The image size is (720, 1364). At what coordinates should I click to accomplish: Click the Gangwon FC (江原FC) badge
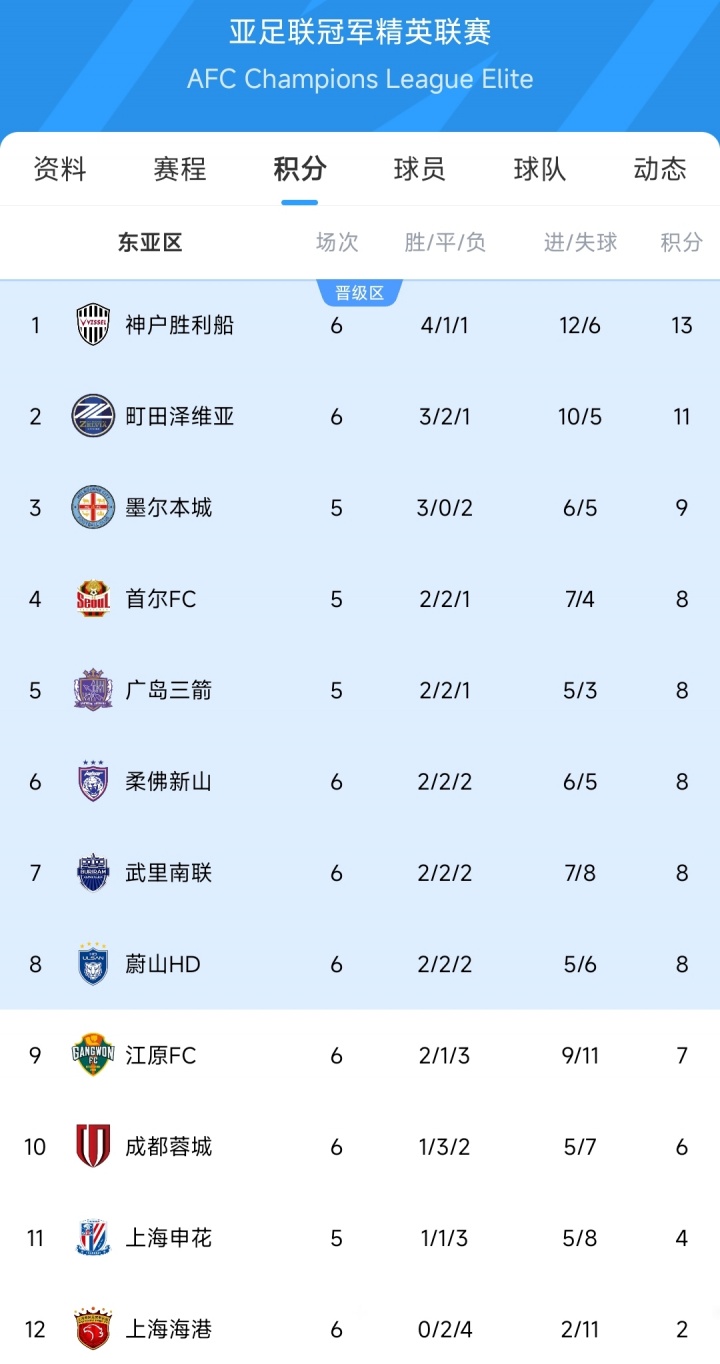point(93,1055)
